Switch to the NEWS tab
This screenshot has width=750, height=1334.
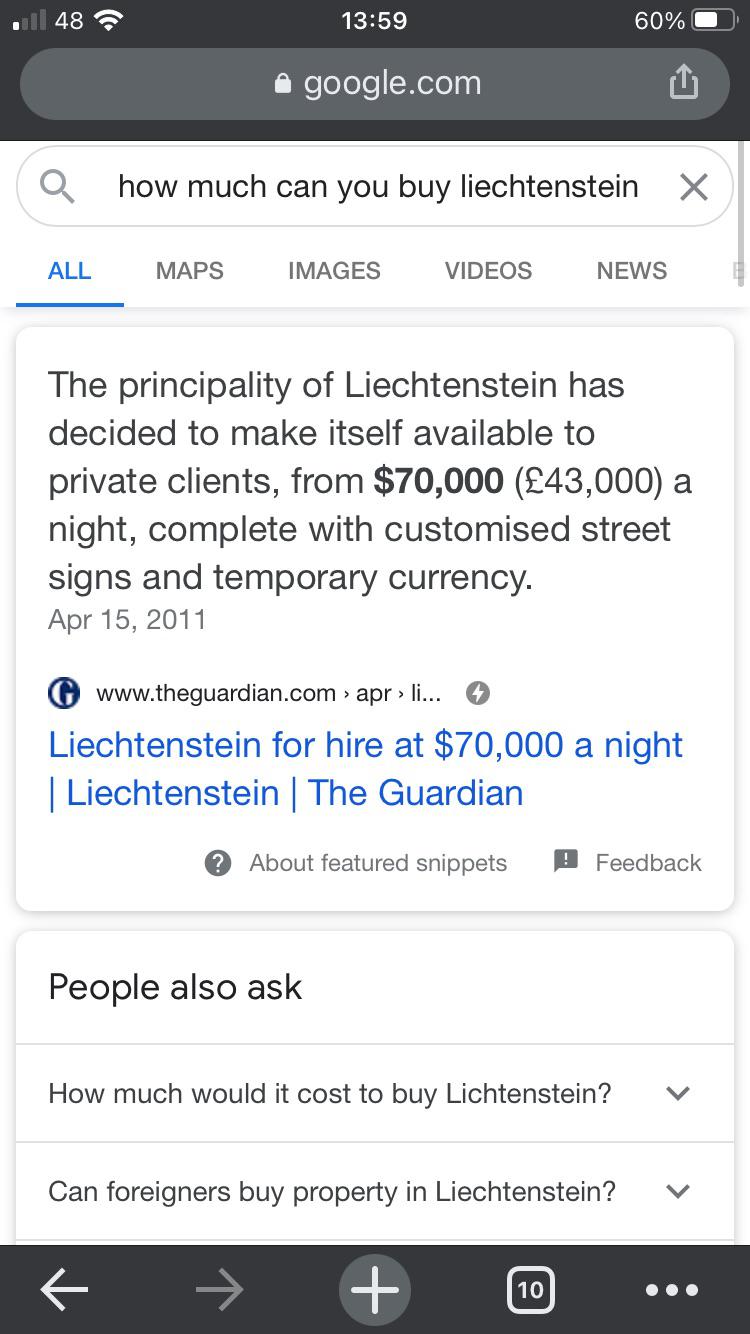click(x=631, y=270)
